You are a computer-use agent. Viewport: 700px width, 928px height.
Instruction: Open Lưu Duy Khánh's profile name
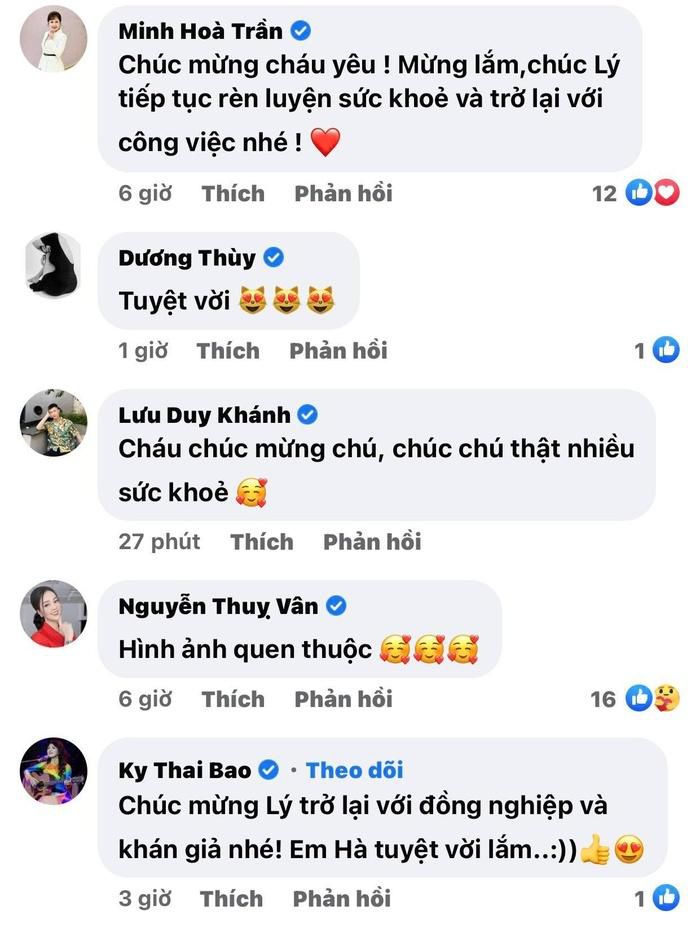click(204, 414)
